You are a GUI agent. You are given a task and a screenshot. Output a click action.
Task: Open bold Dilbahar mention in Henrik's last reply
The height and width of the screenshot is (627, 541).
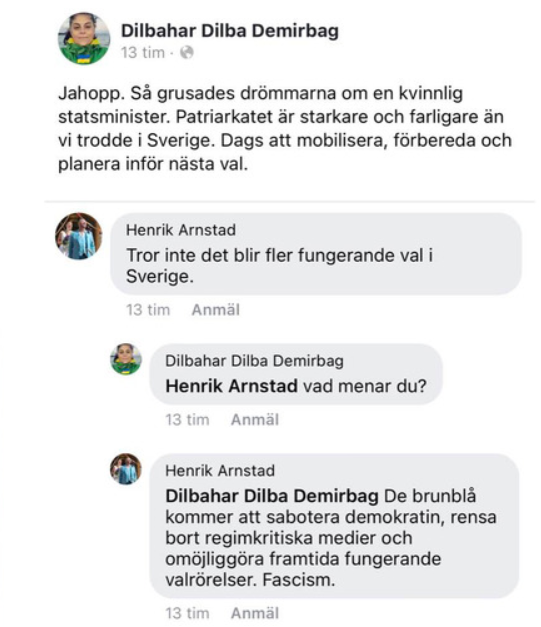pos(272,496)
